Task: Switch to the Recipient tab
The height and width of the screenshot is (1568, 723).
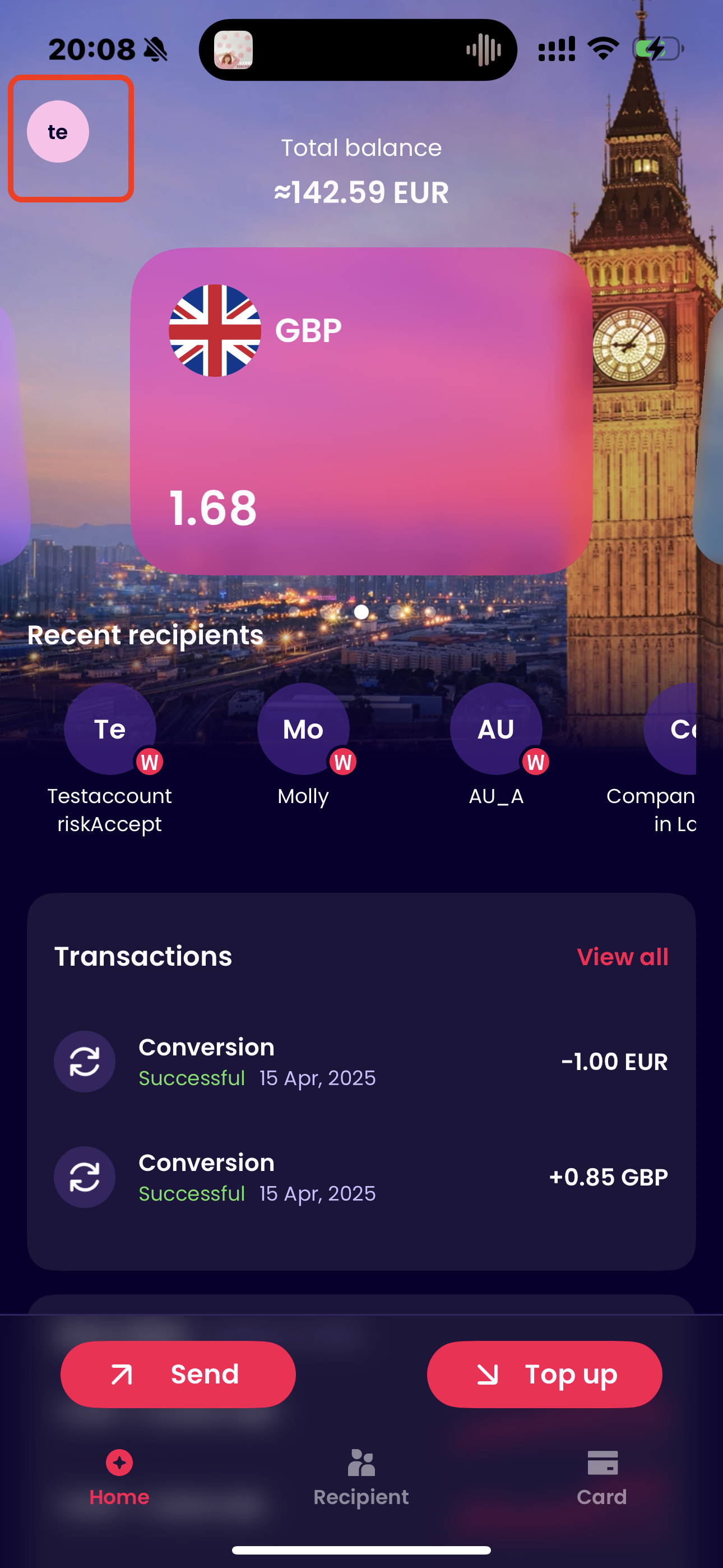Action: pos(361,1475)
